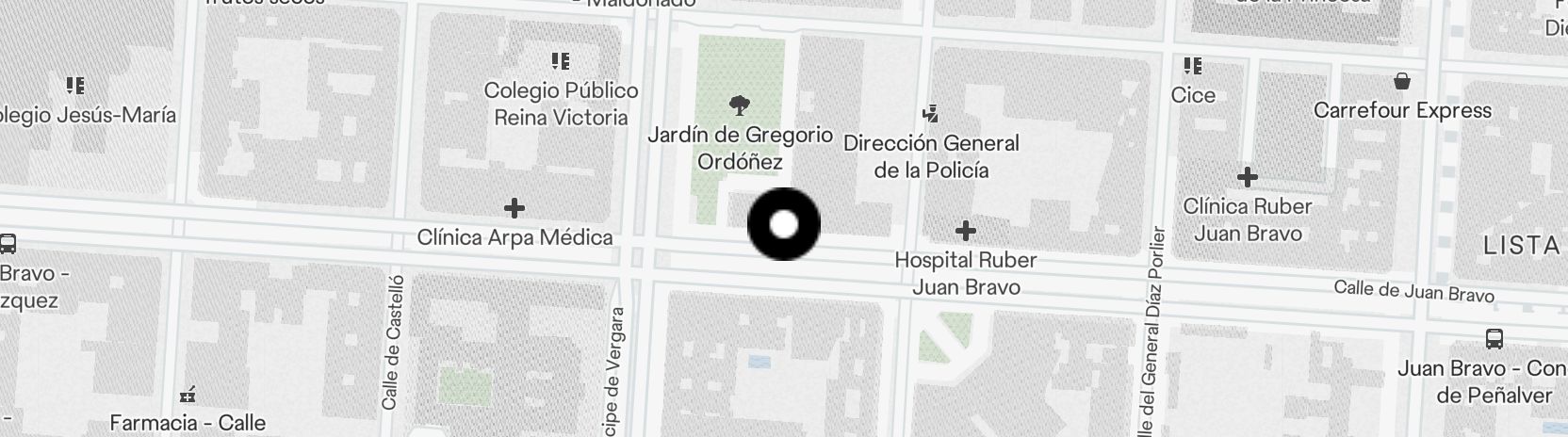Viewport: 1568px width, 437px height.
Task: Select Carrefour Express shop marker
Action: pos(1402,81)
